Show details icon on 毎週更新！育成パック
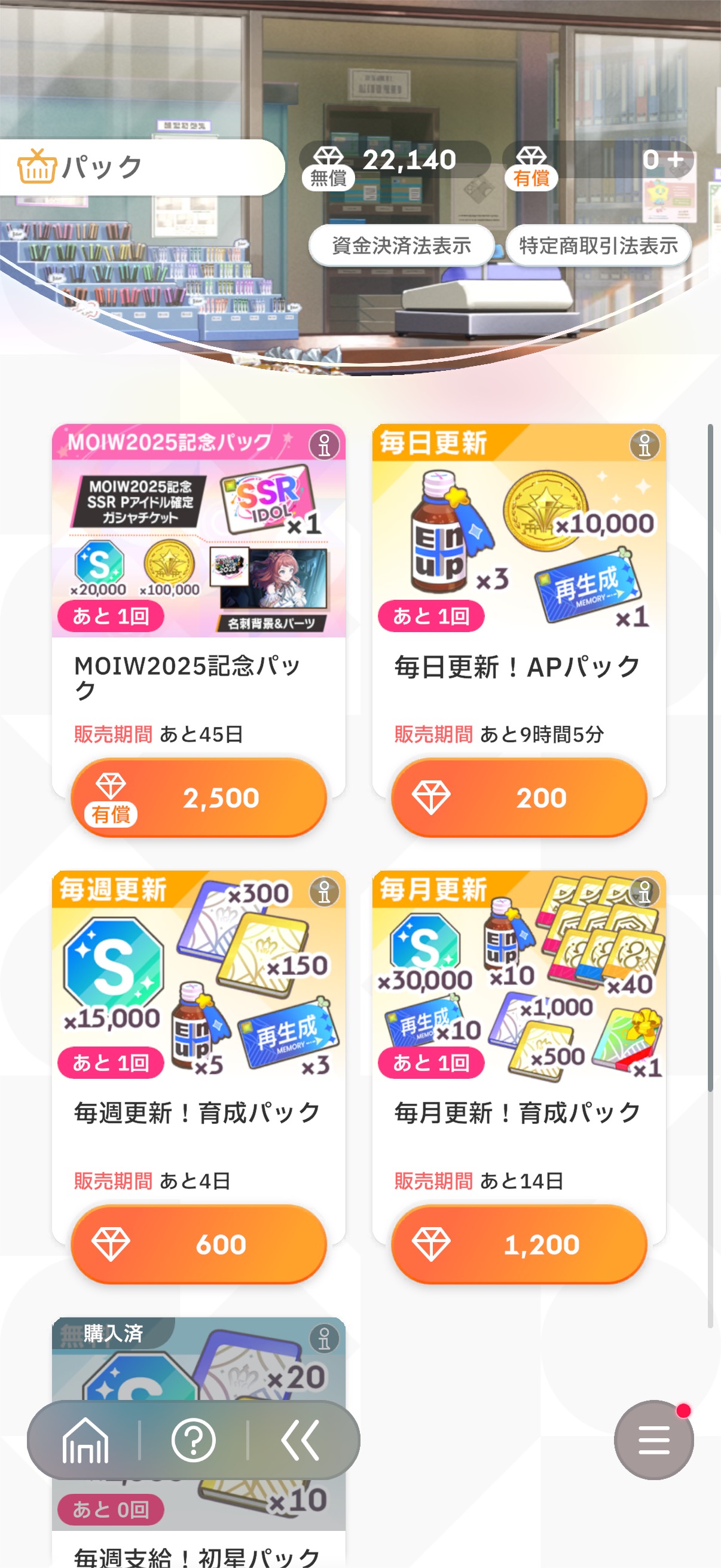721x1568 pixels. tap(324, 892)
